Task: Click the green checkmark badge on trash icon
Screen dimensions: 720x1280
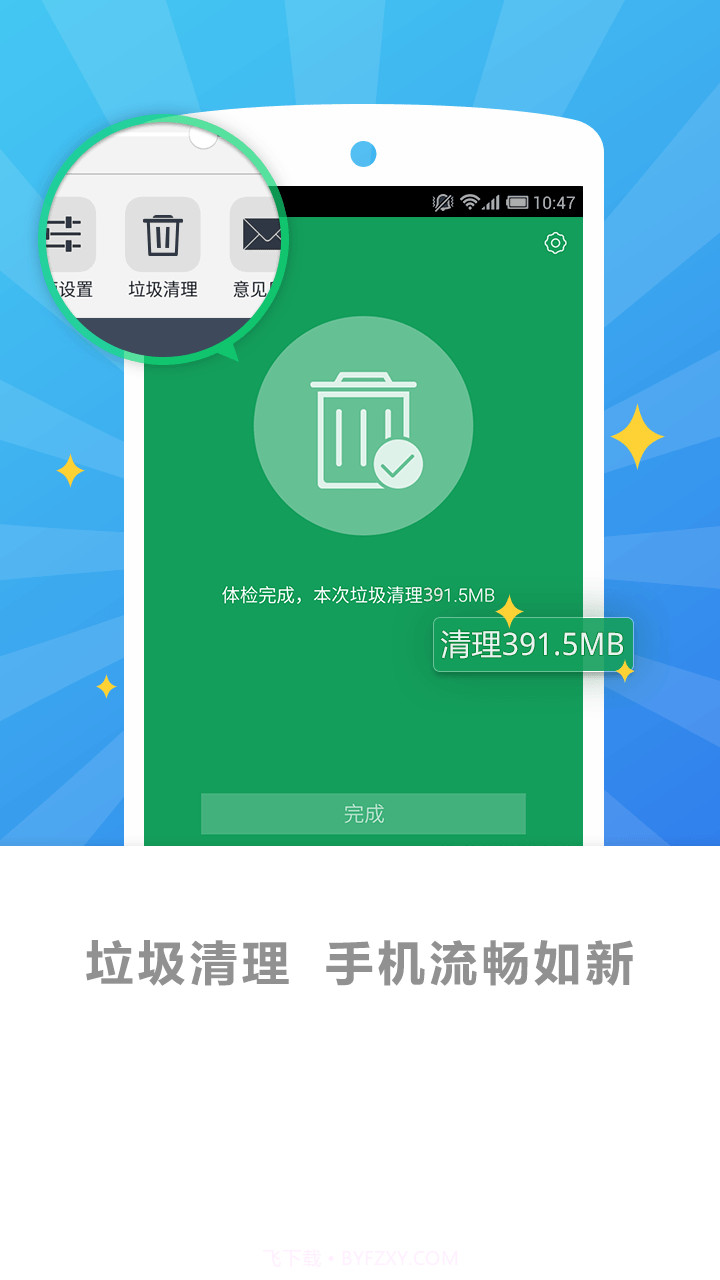Action: pos(398,462)
